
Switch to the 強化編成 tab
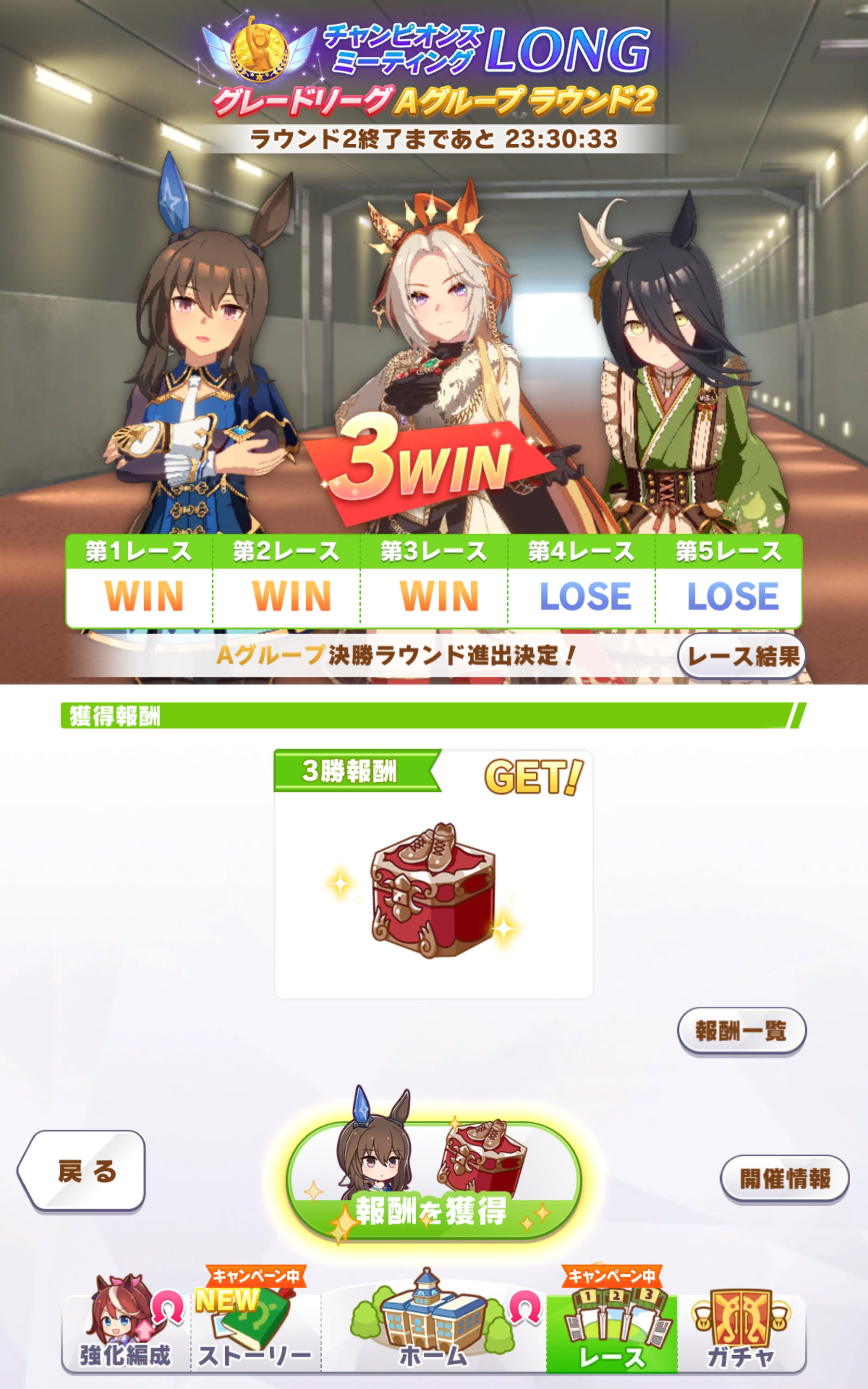coord(125,1332)
